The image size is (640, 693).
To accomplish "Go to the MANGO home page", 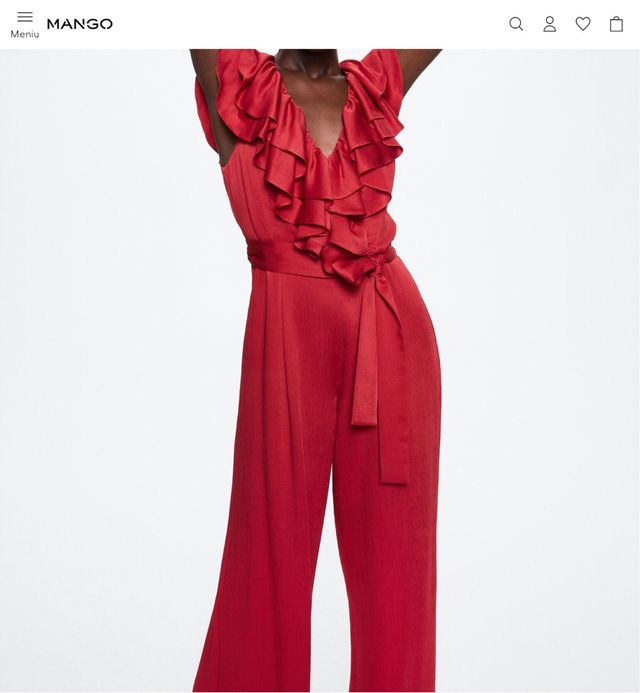I will tap(80, 24).
